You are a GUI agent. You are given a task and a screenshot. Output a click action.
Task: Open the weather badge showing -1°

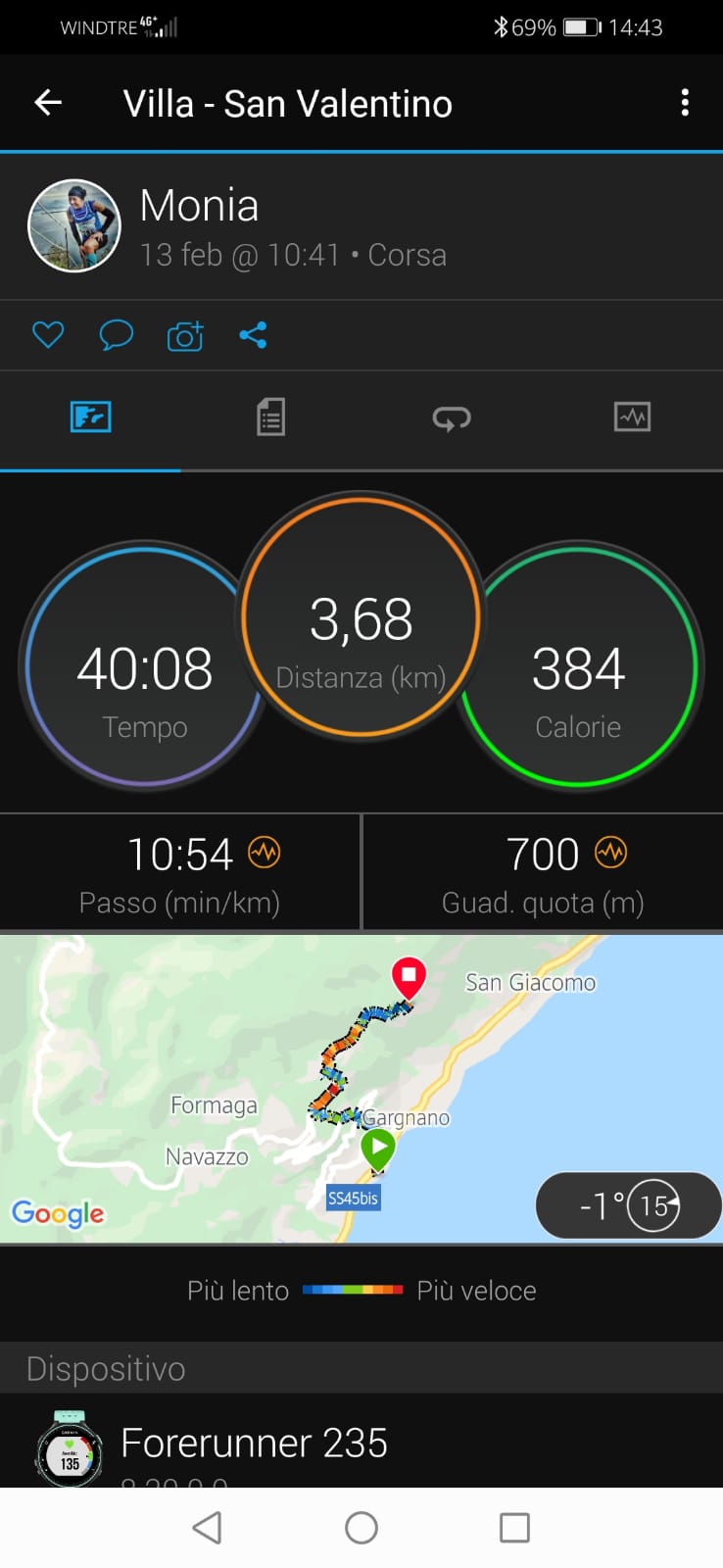[x=629, y=1205]
